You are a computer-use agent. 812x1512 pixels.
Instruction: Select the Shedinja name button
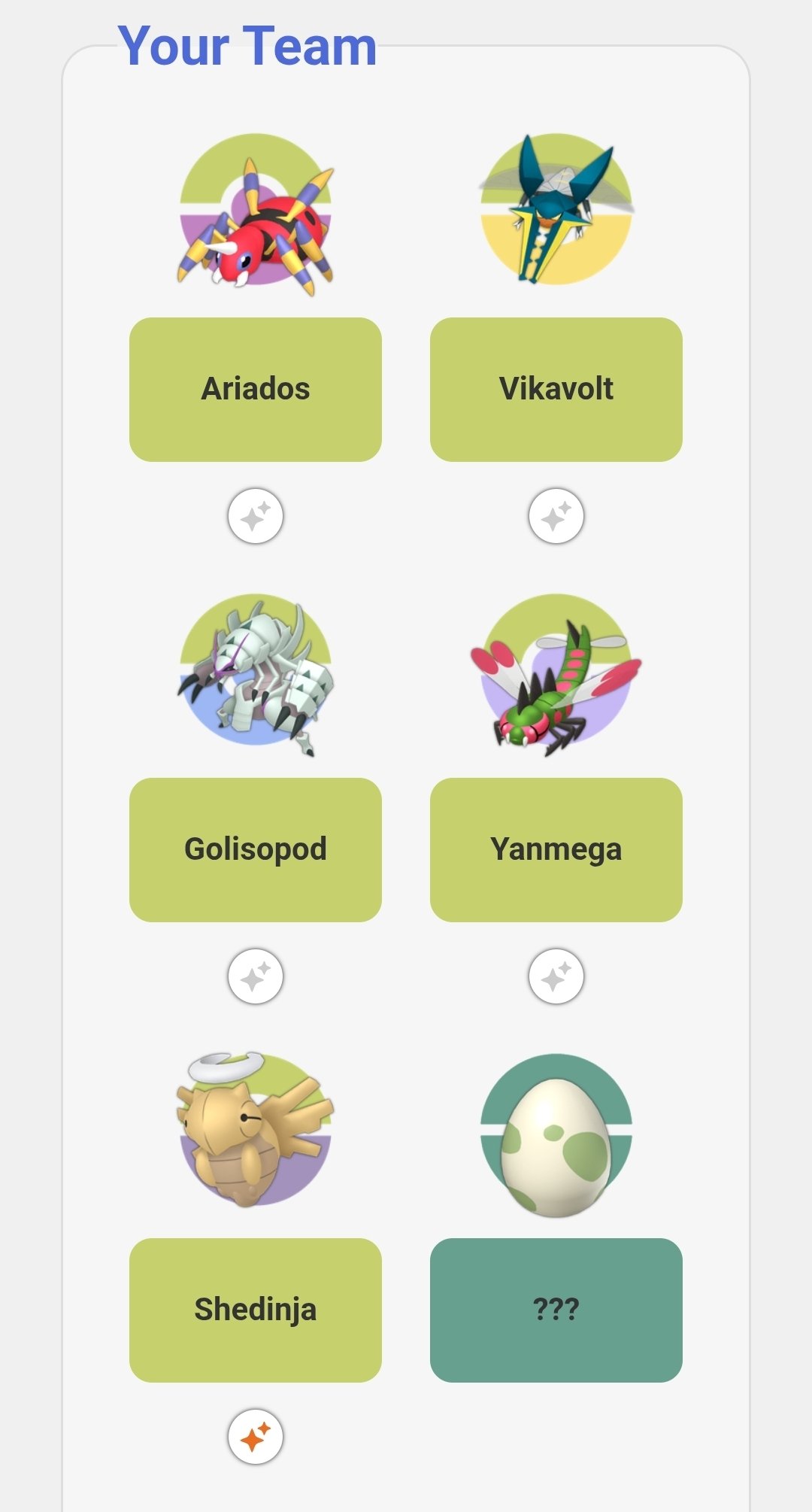pyautogui.click(x=256, y=1310)
